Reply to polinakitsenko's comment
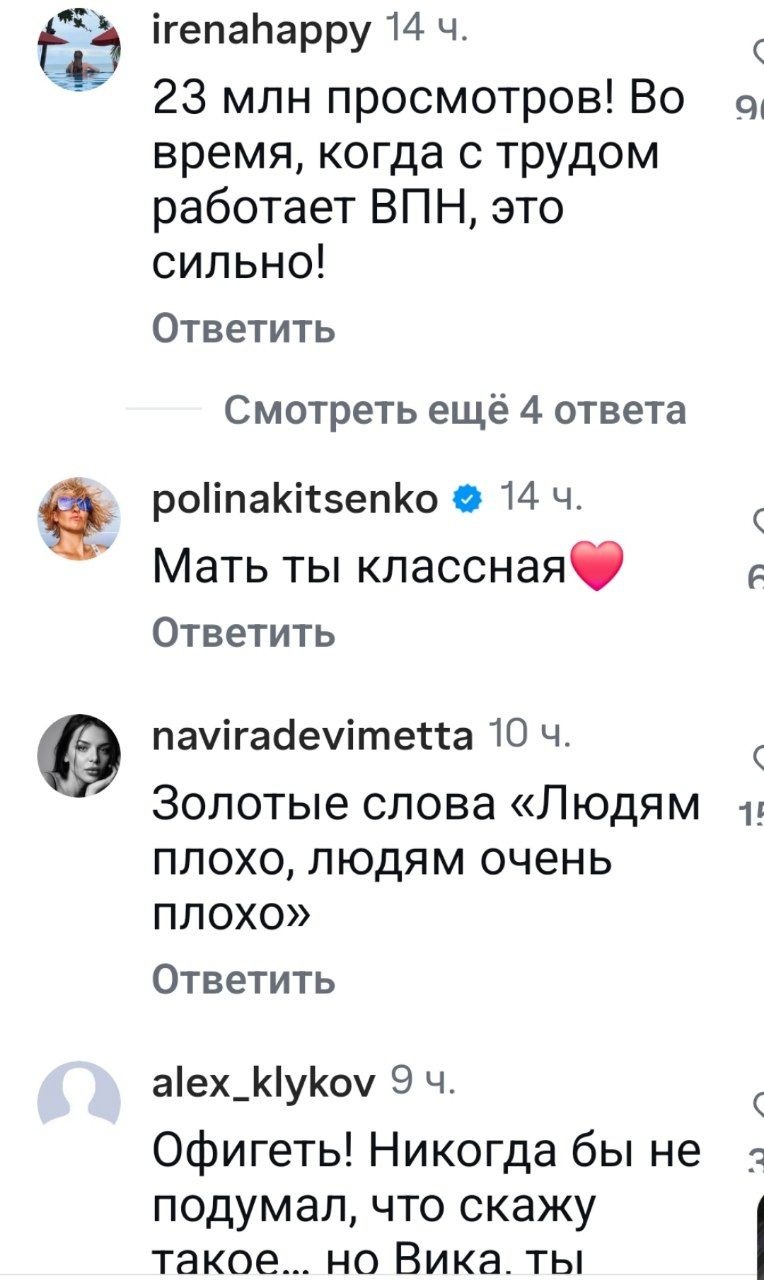The width and height of the screenshot is (764, 1280). (243, 632)
